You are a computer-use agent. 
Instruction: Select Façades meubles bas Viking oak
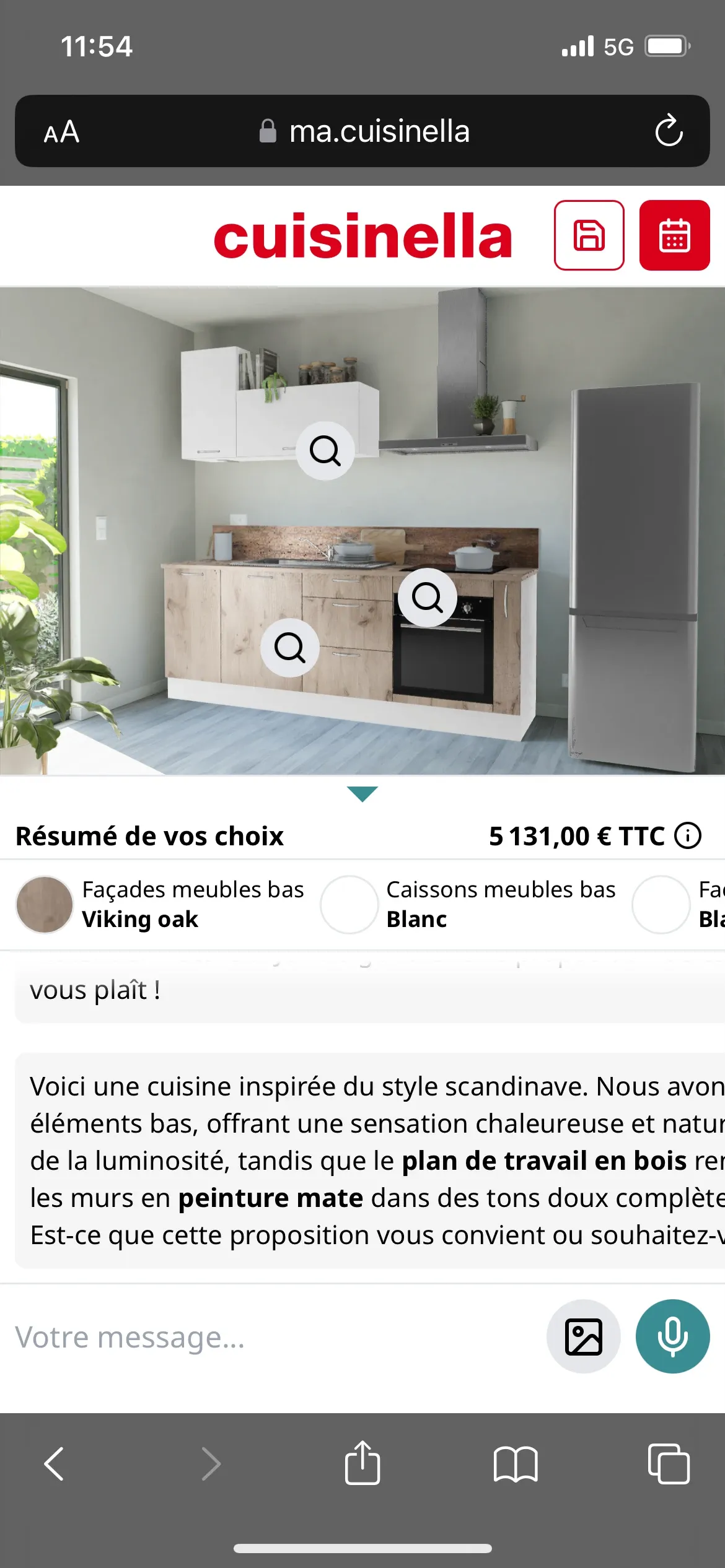coord(160,904)
